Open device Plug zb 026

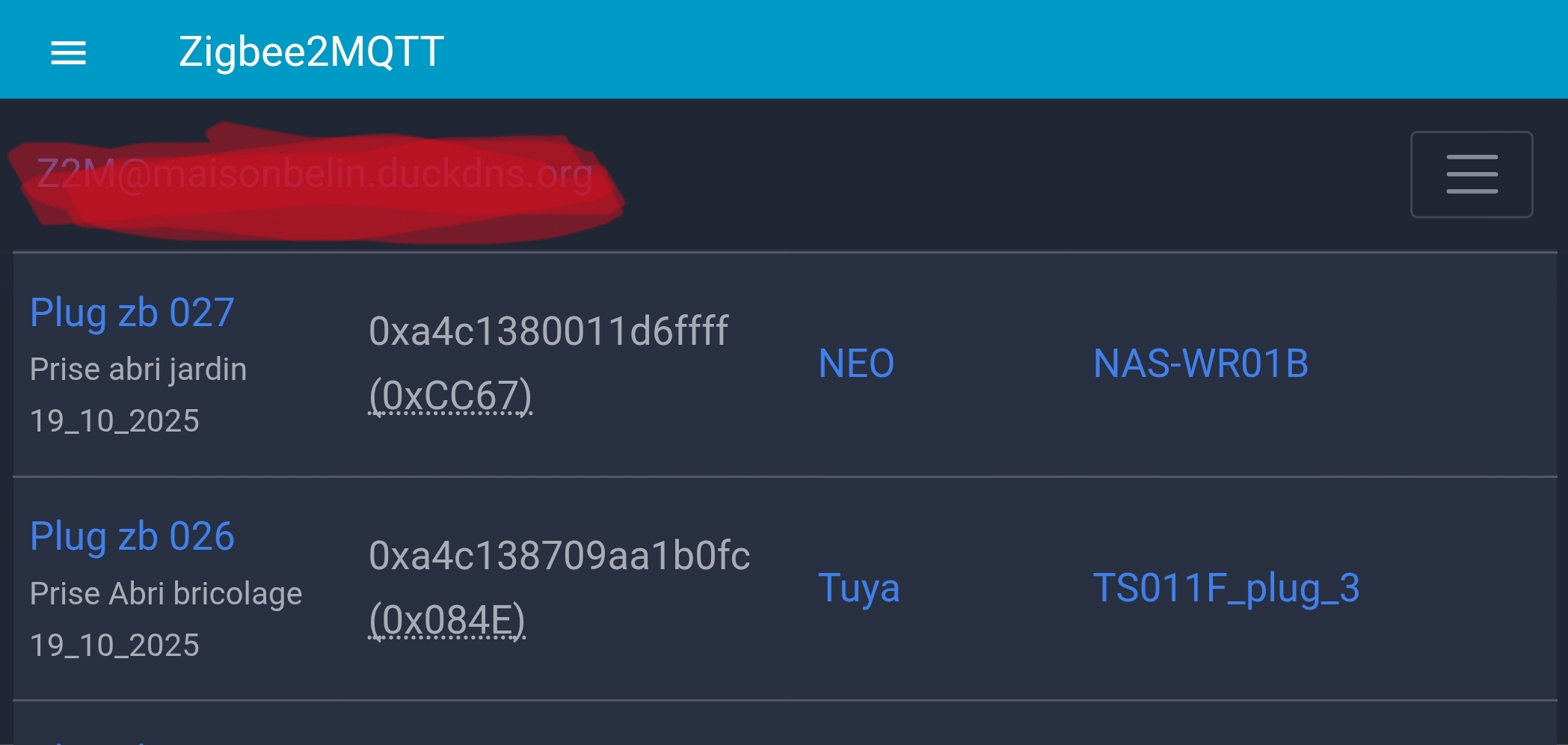tap(132, 536)
